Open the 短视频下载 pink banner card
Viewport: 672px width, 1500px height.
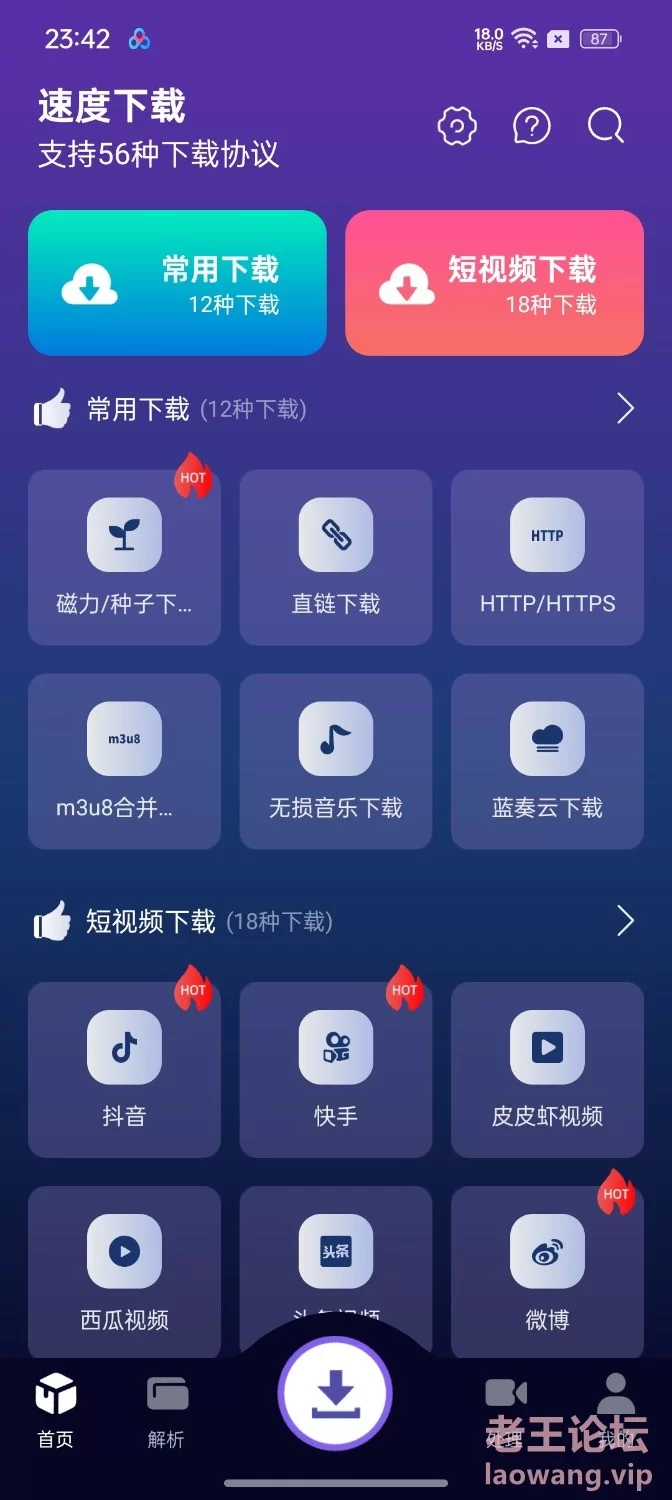494,283
